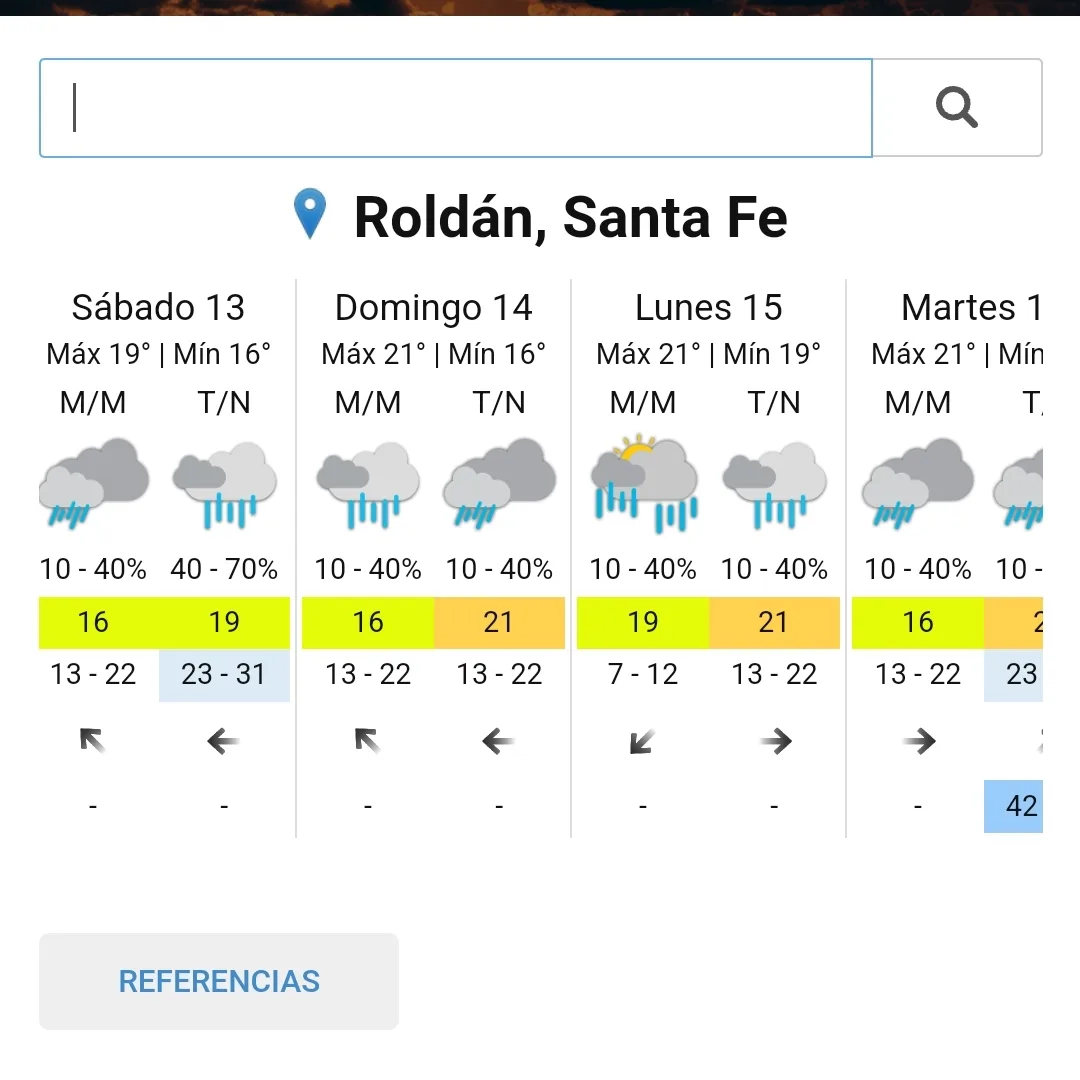The image size is (1080, 1080).
Task: Tap the location search text field
Action: [x=456, y=108]
